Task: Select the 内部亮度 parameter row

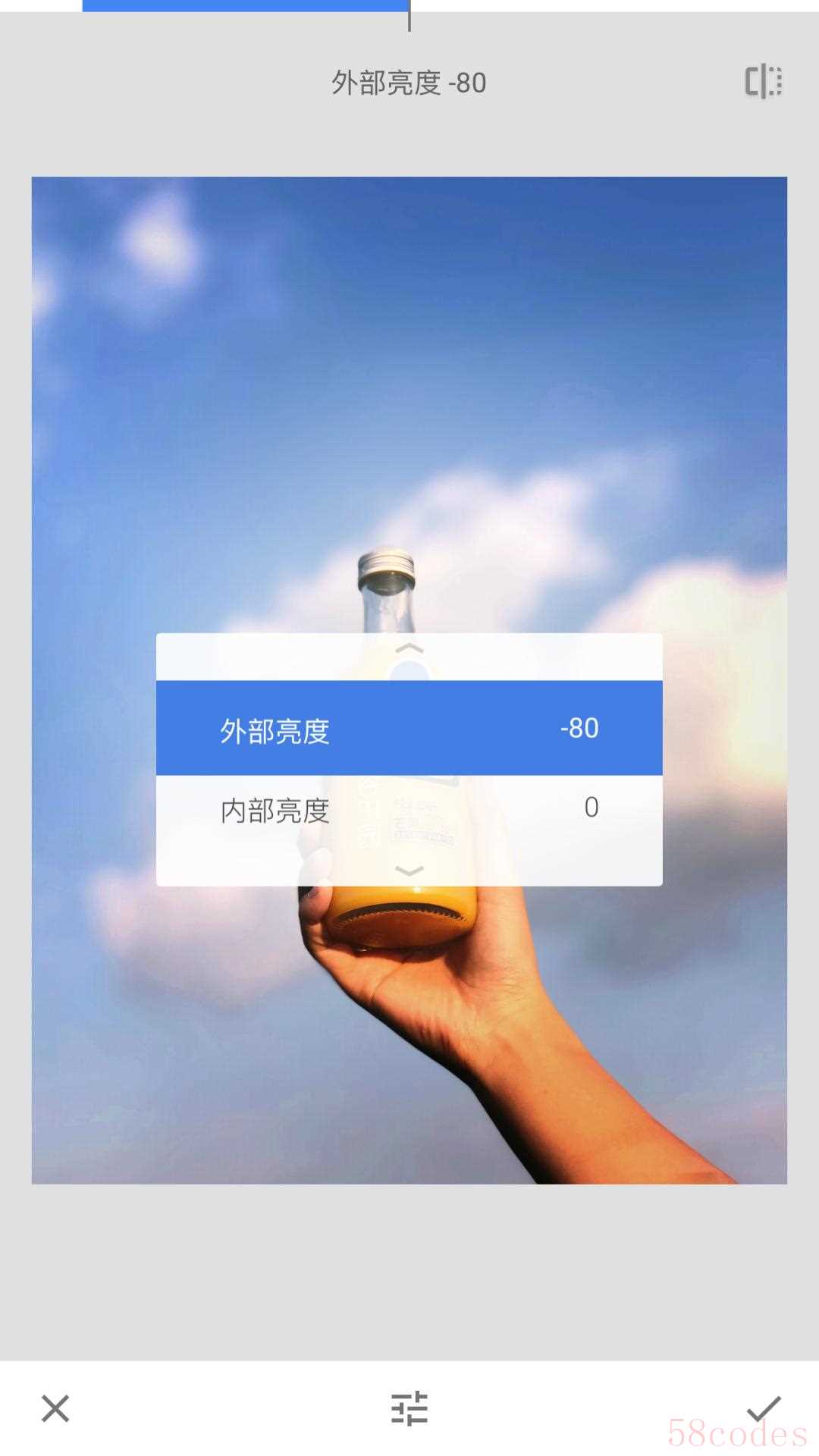Action: (x=409, y=809)
